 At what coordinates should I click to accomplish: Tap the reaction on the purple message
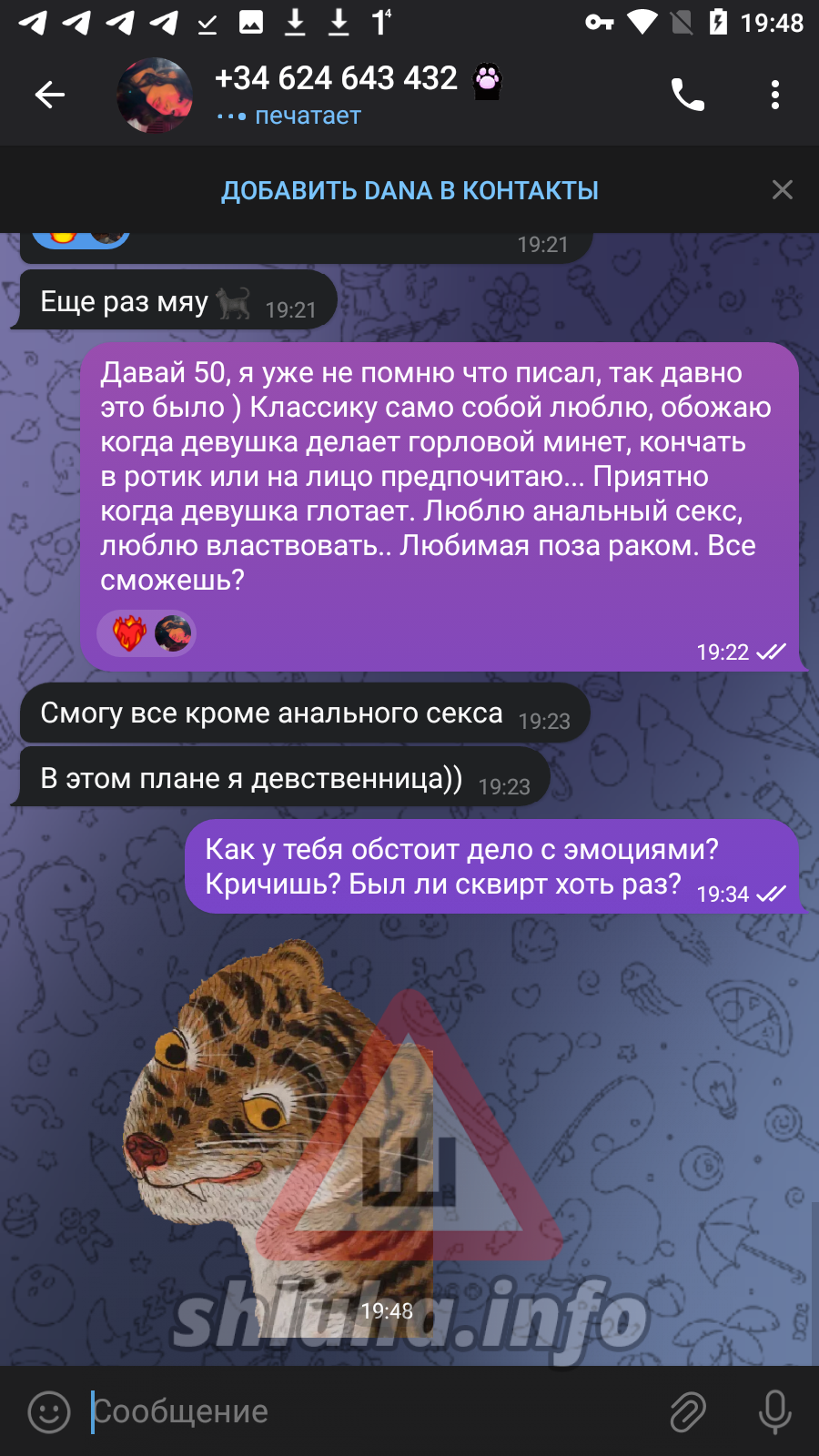click(x=147, y=633)
